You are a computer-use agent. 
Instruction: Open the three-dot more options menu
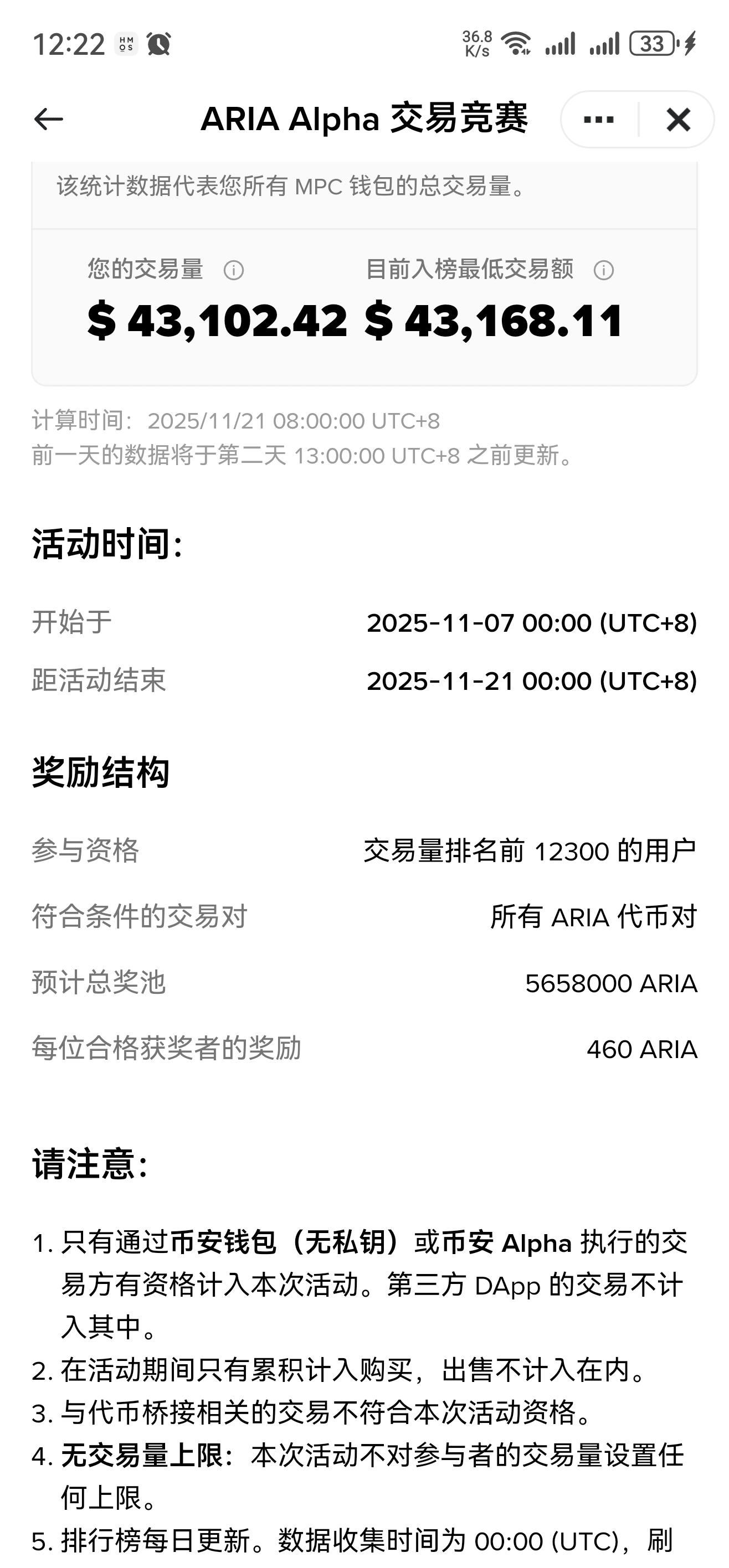(x=599, y=119)
